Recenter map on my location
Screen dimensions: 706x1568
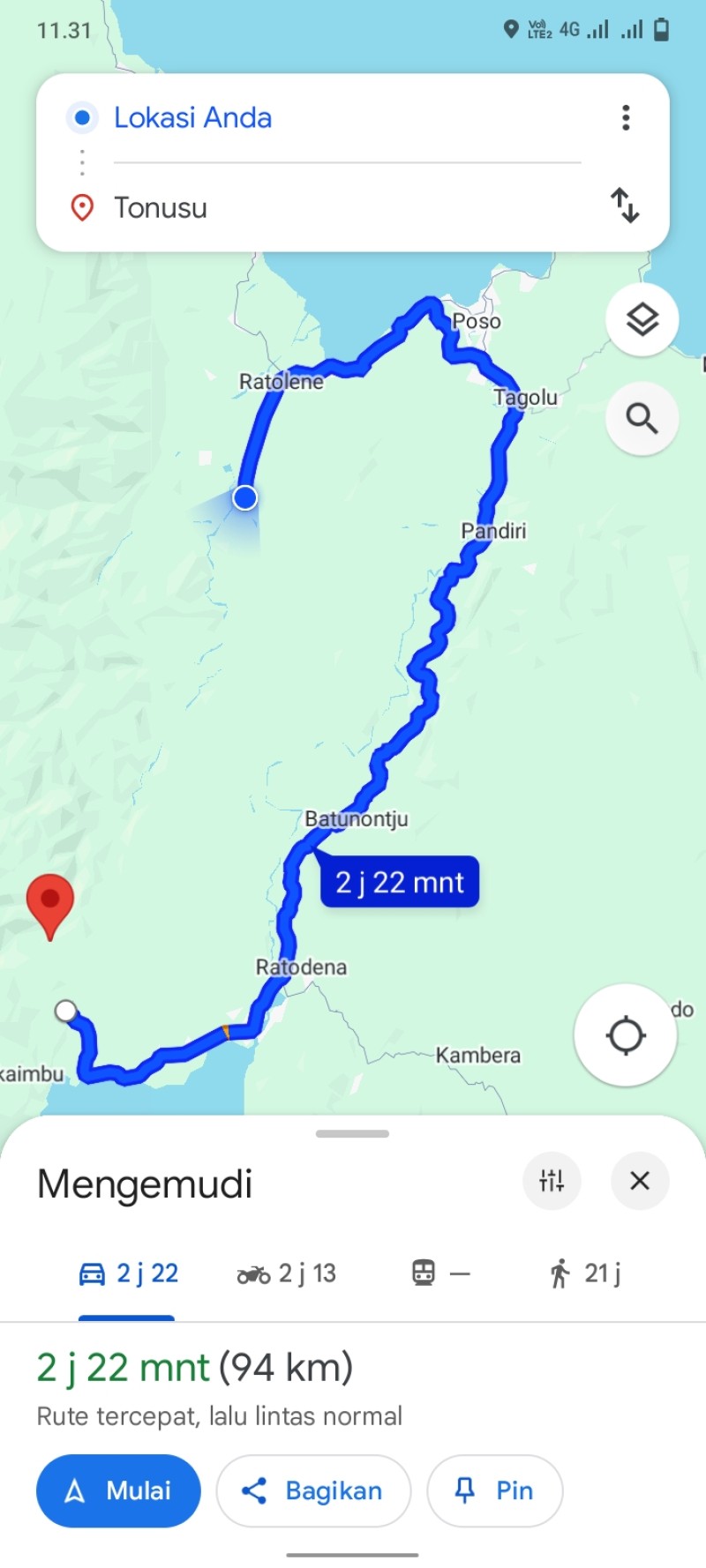click(x=626, y=1035)
